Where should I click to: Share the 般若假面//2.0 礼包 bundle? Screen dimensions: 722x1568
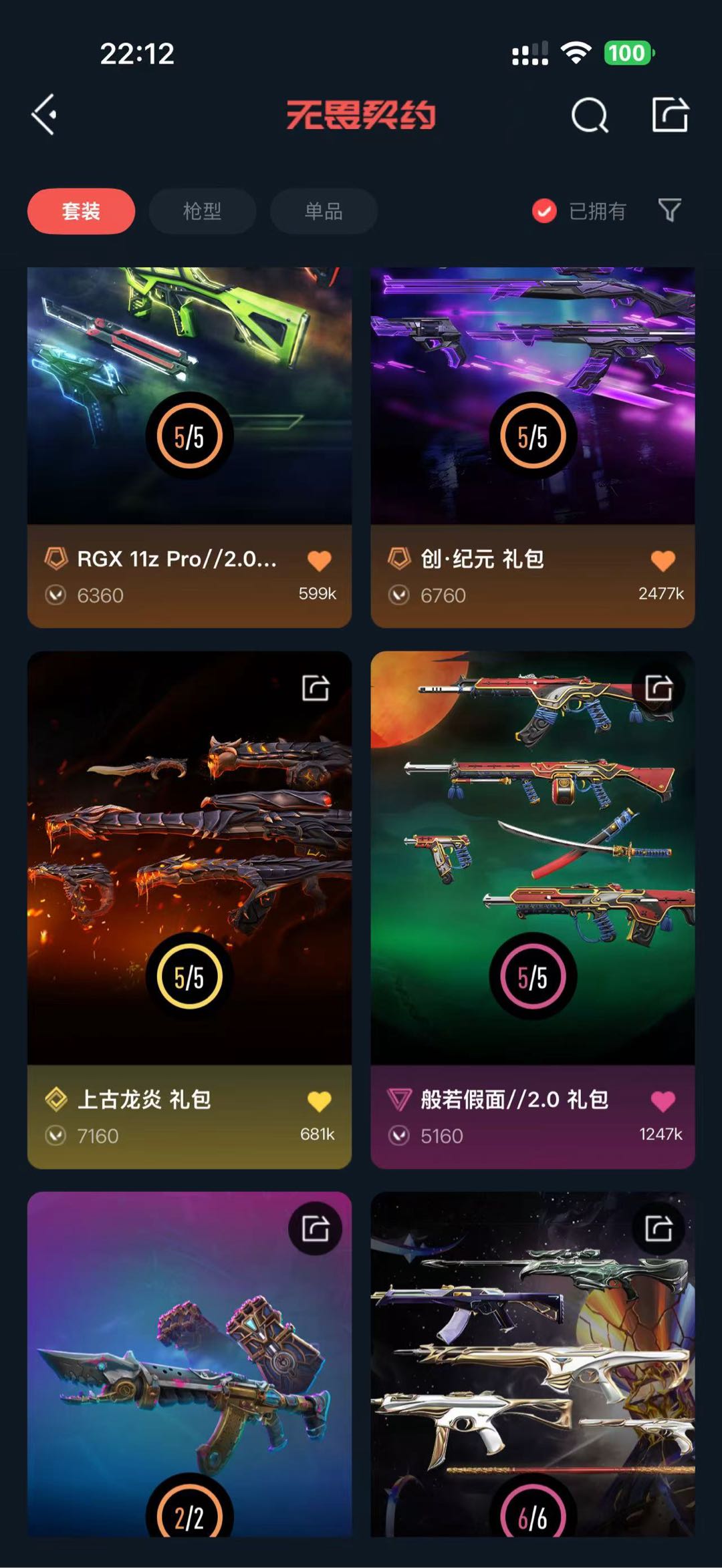(x=658, y=687)
